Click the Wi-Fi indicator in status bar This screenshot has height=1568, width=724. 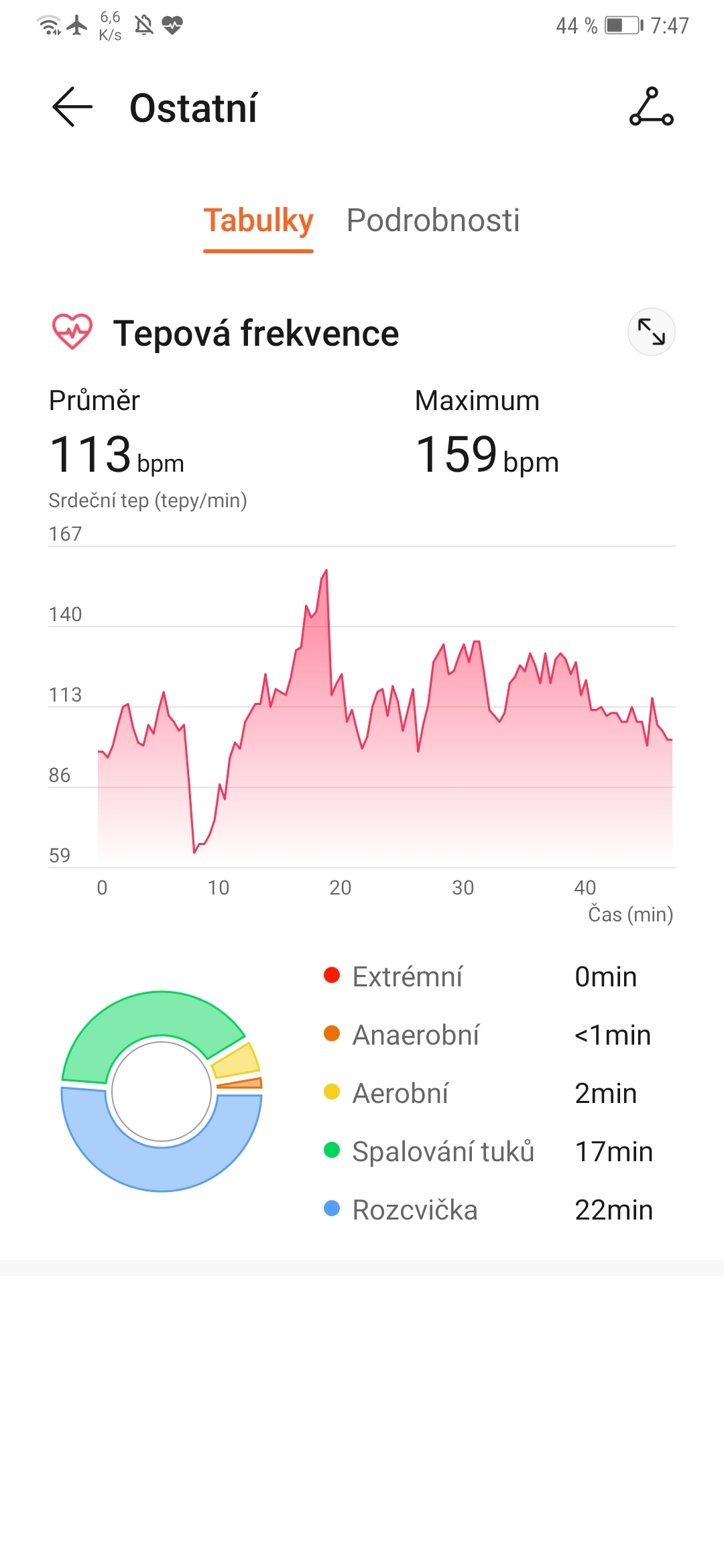(x=48, y=24)
